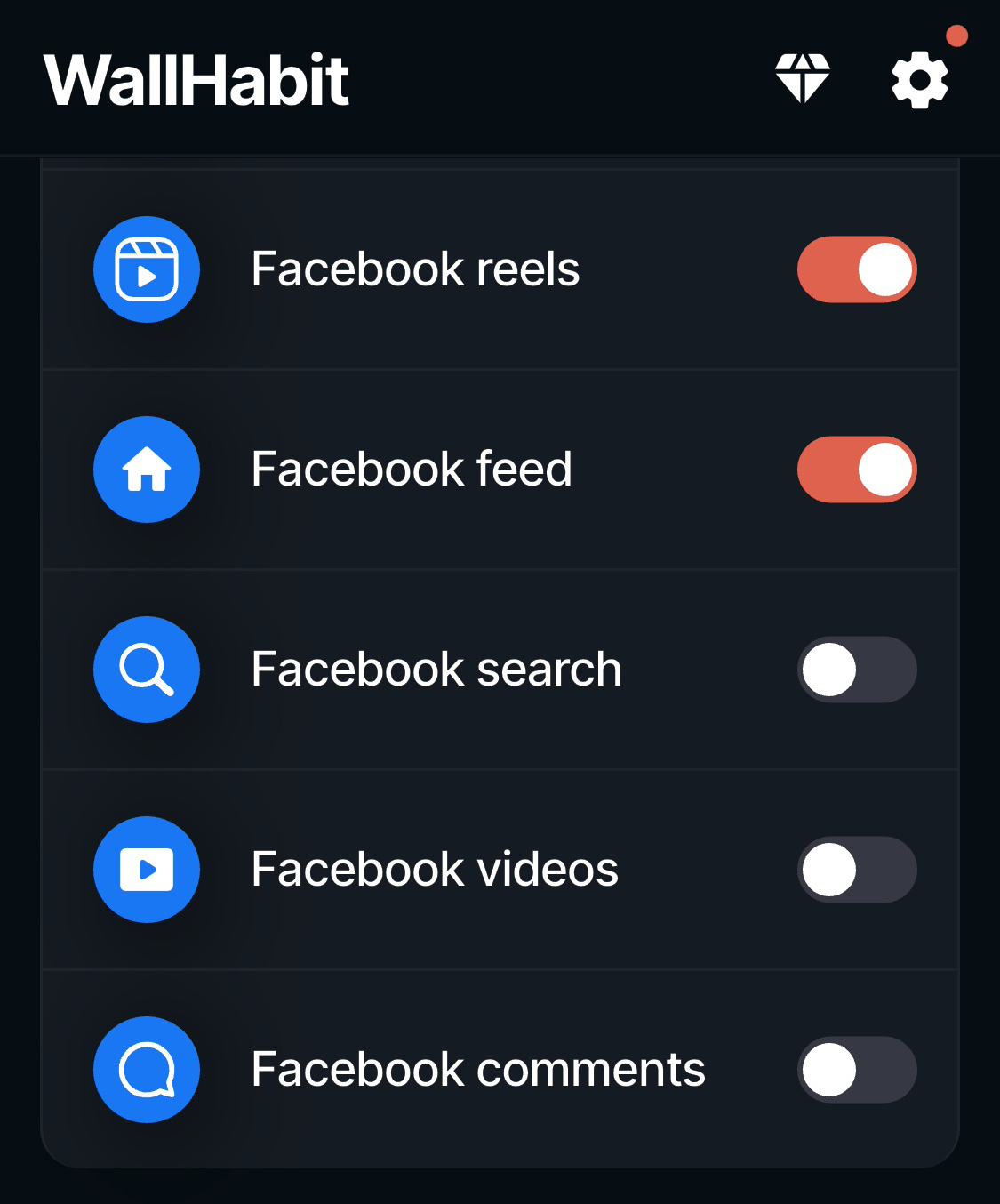The image size is (1000, 1204).
Task: Click the Facebook reels icon
Action: point(147,269)
